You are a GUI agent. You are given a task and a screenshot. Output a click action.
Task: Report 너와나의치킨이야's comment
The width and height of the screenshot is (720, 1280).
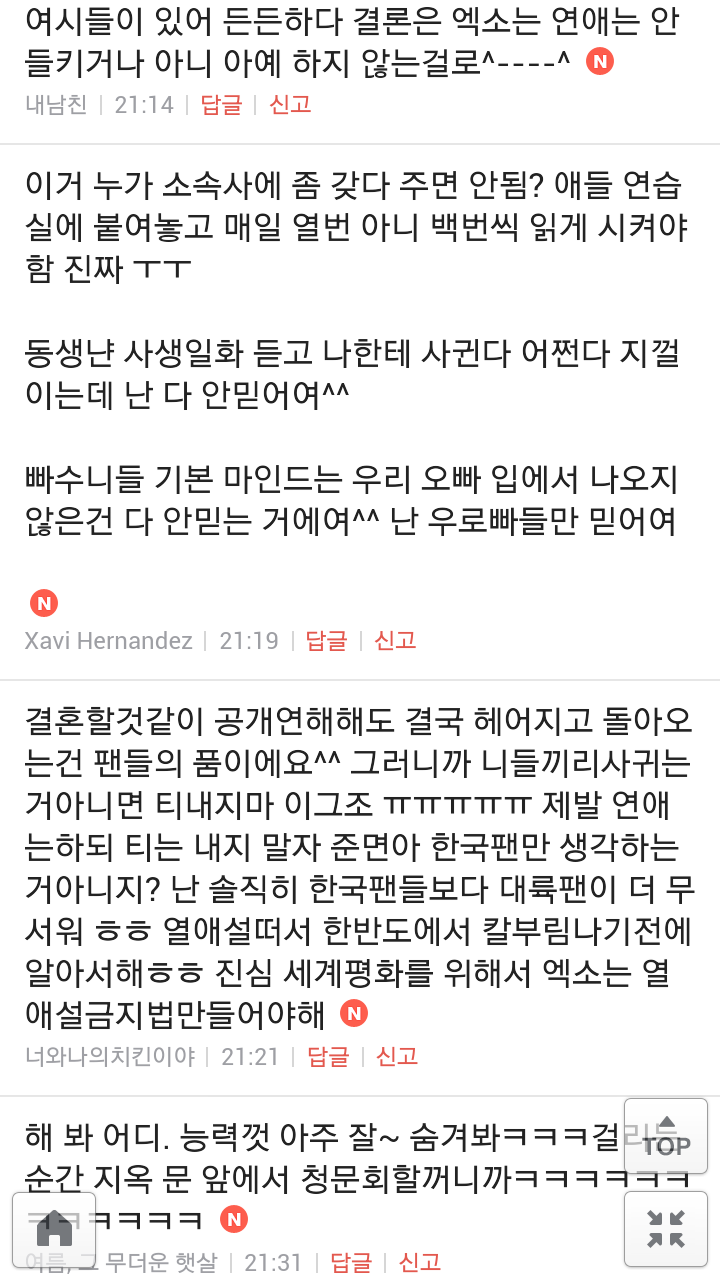(x=397, y=1056)
